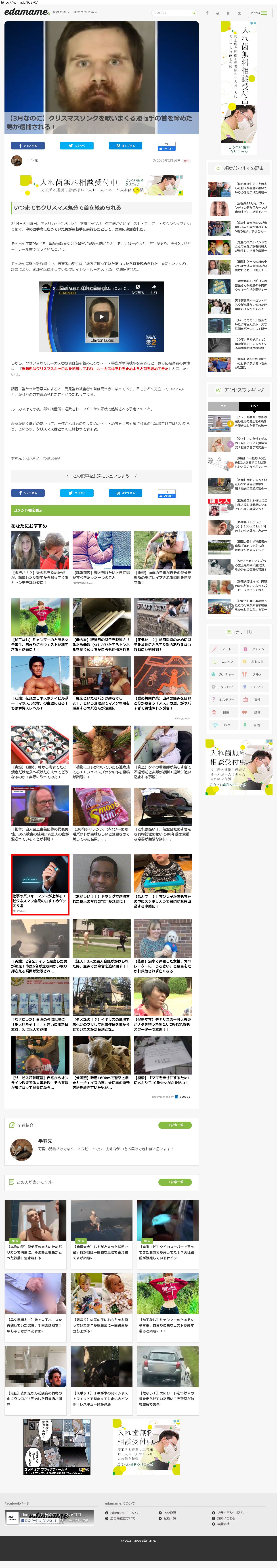The image size is (277, 1568).
Task: Tap 記者一覧 button in 記者紹介 section
Action: [175, 1125]
